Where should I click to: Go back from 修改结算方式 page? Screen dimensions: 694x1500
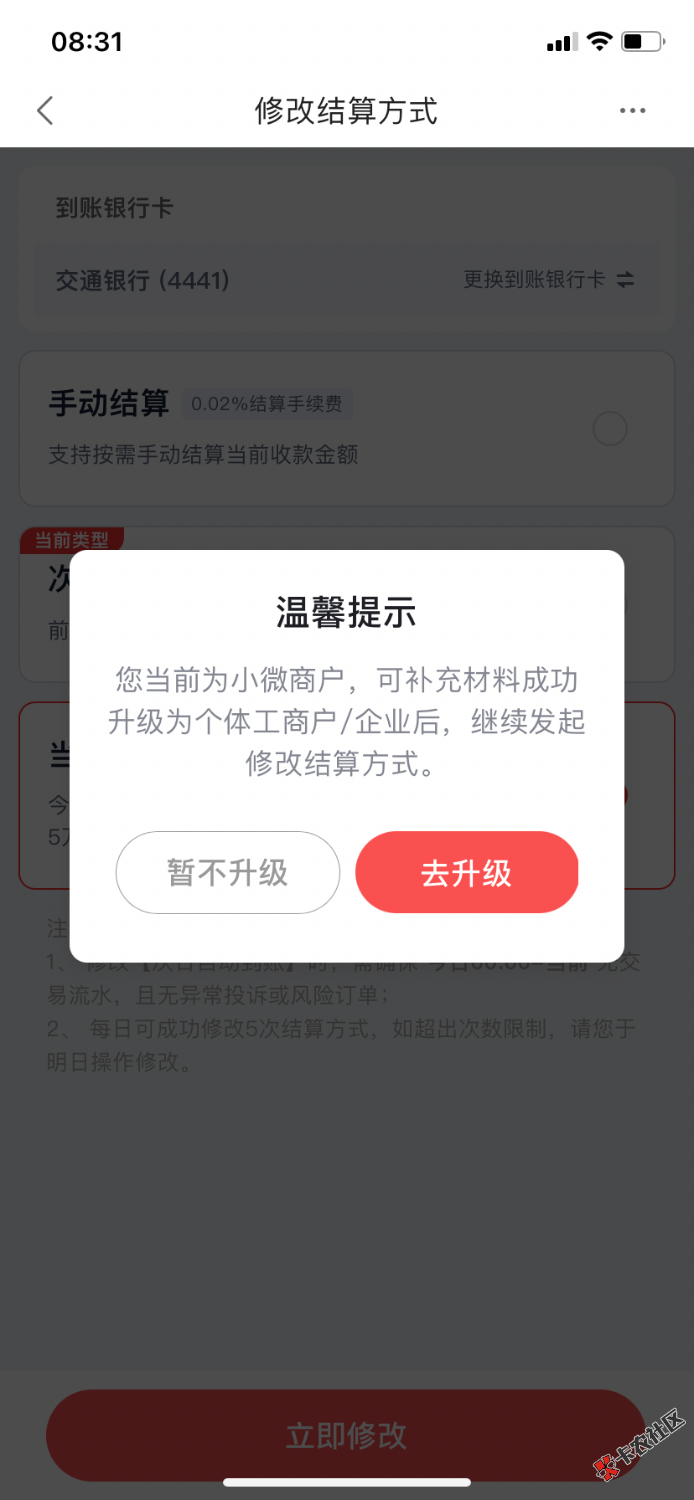[x=45, y=110]
